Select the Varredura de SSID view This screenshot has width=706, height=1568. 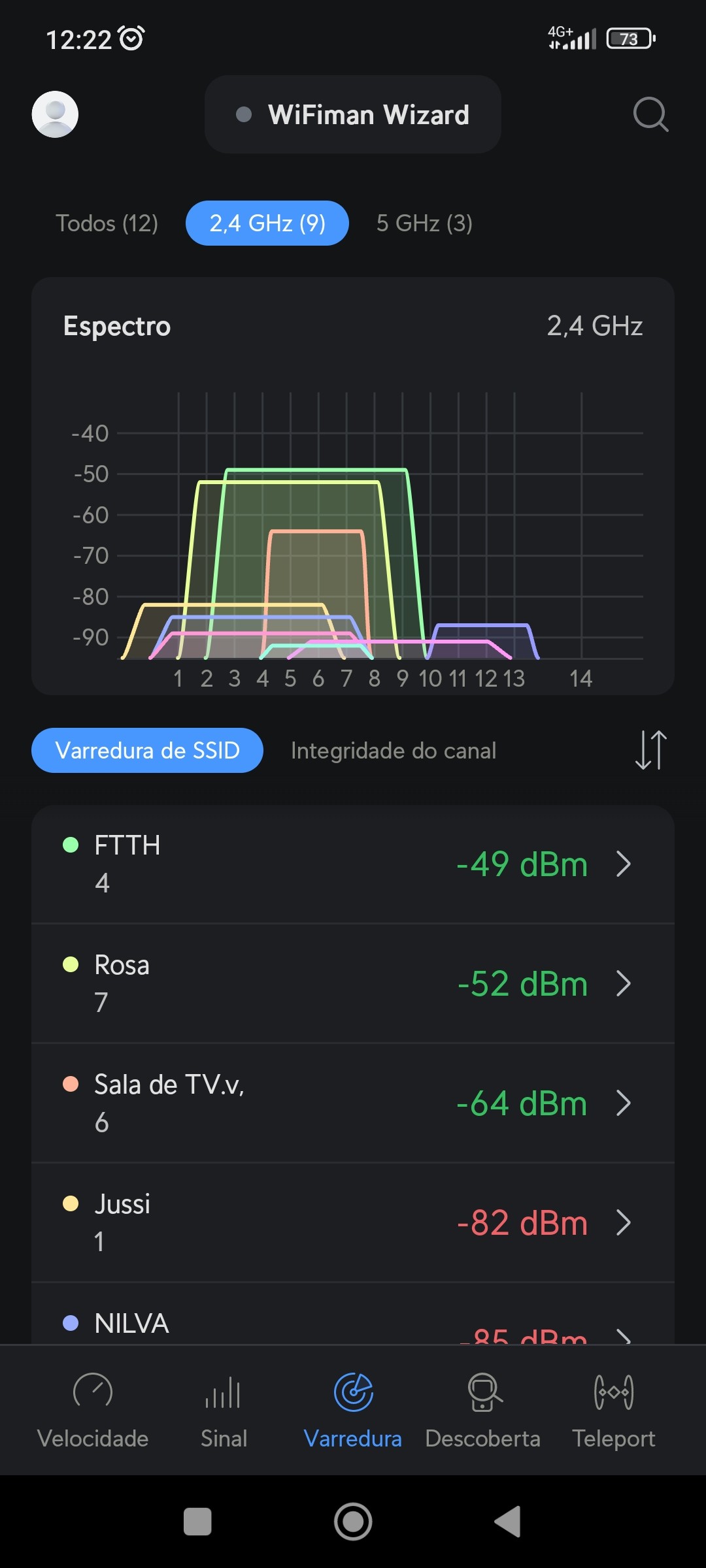(147, 750)
